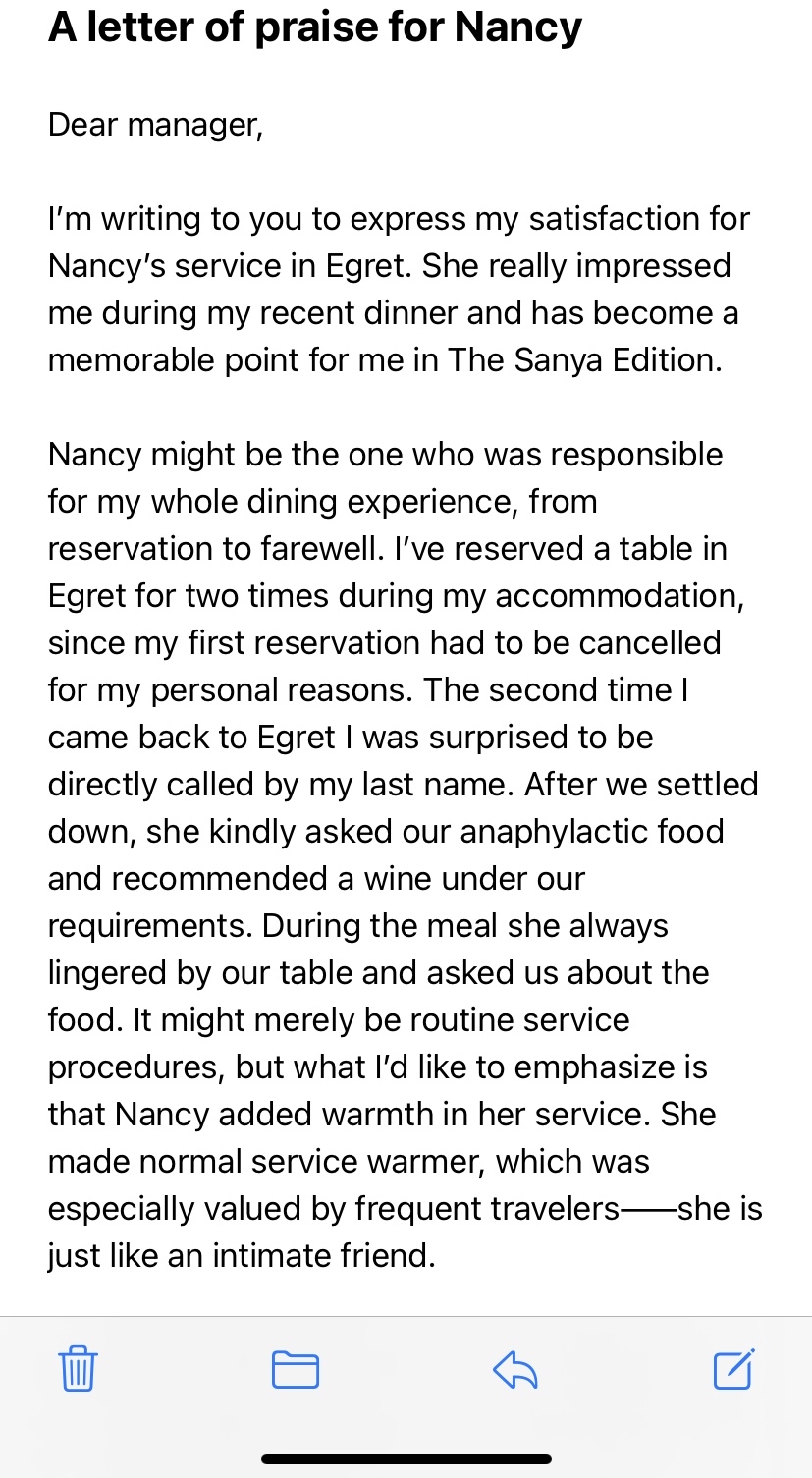Delete this email with the trash icon
This screenshot has width=812, height=1478.
(x=79, y=1369)
